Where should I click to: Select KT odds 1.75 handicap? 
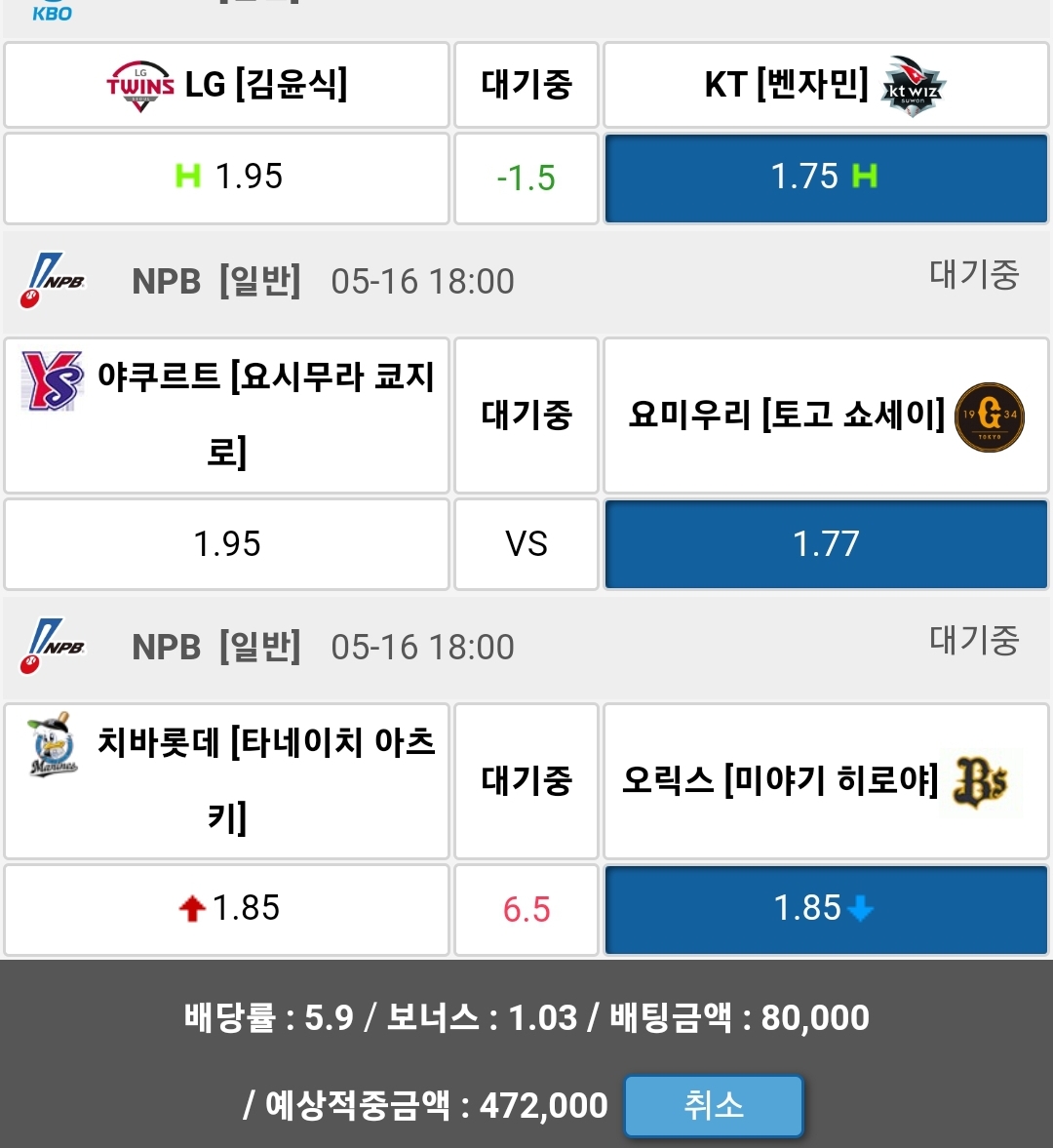(825, 178)
